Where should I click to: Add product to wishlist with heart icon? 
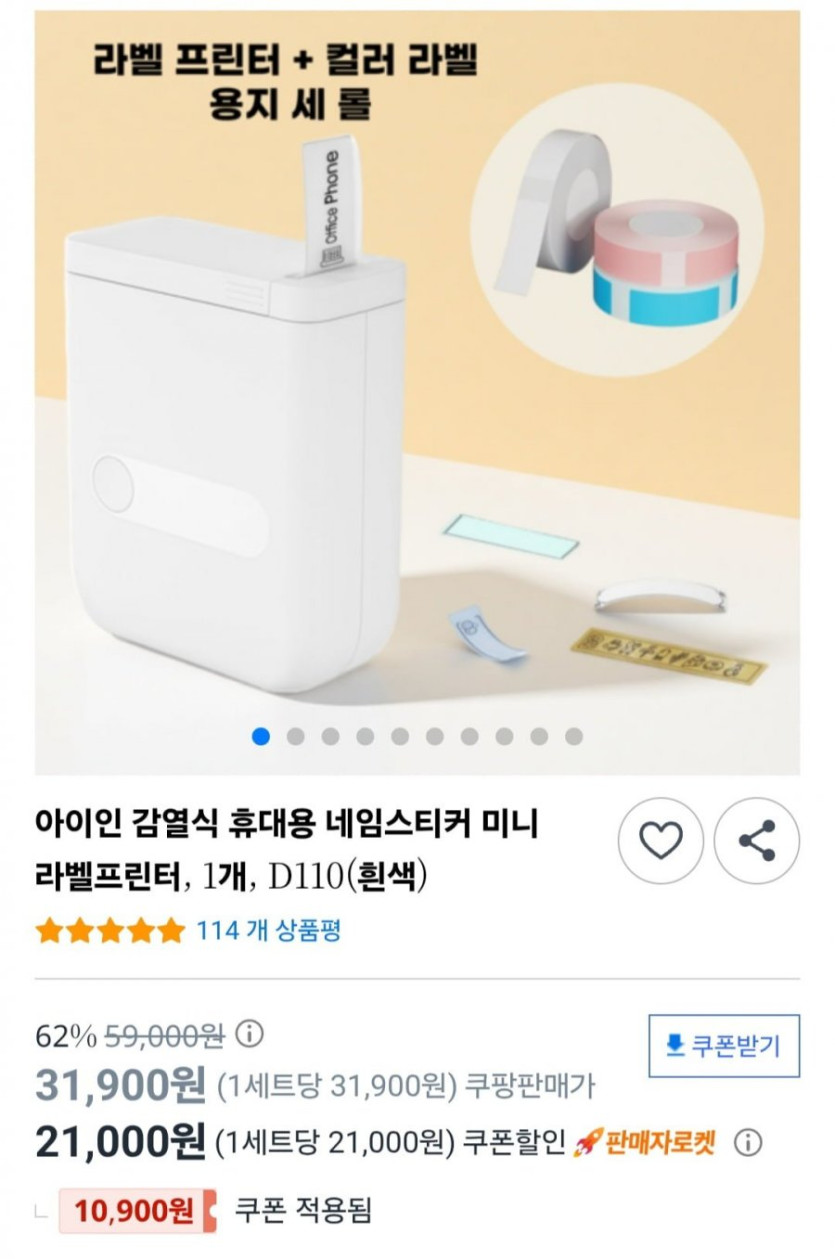point(660,840)
